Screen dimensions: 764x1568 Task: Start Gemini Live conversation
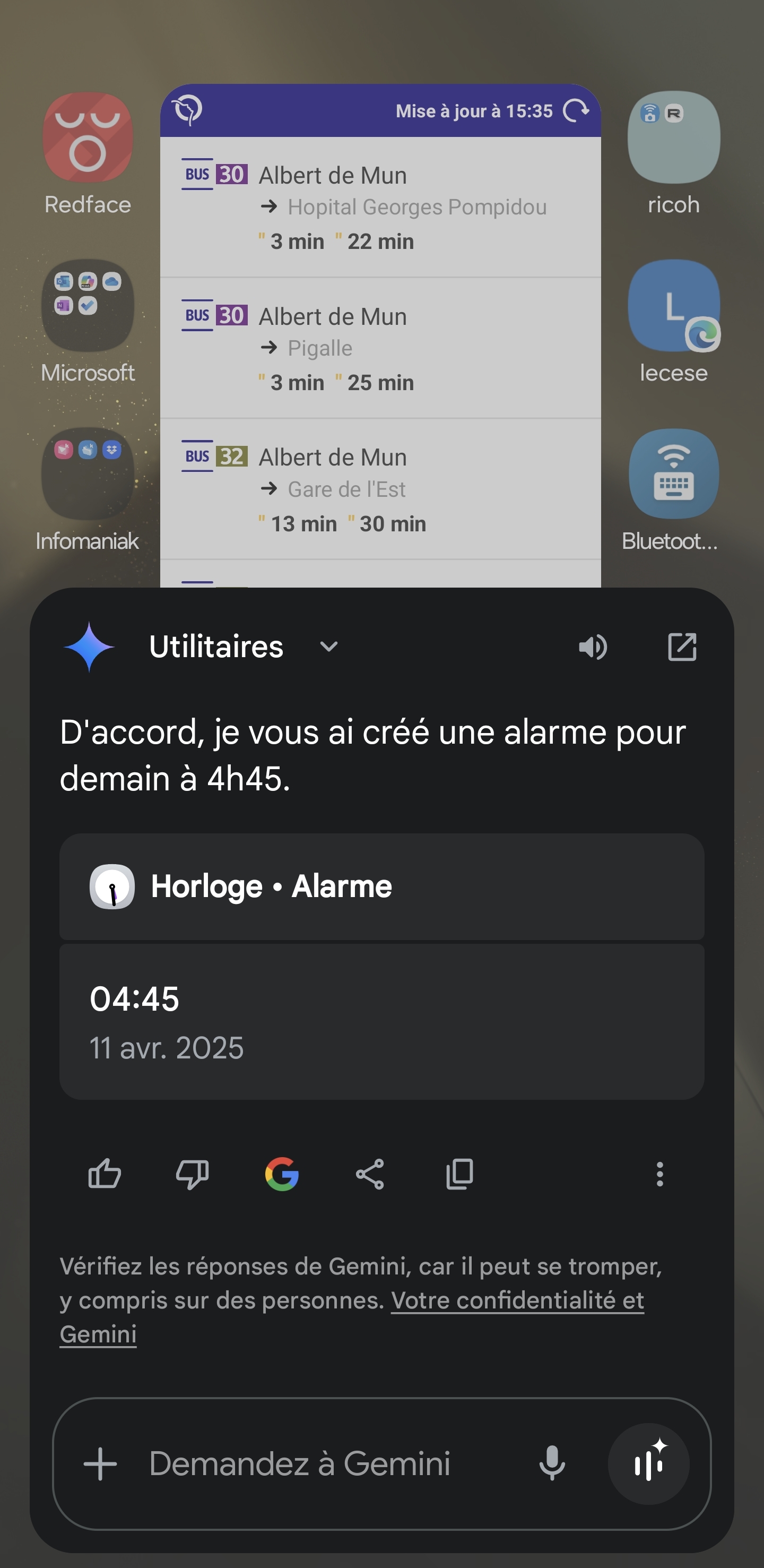click(x=648, y=1463)
